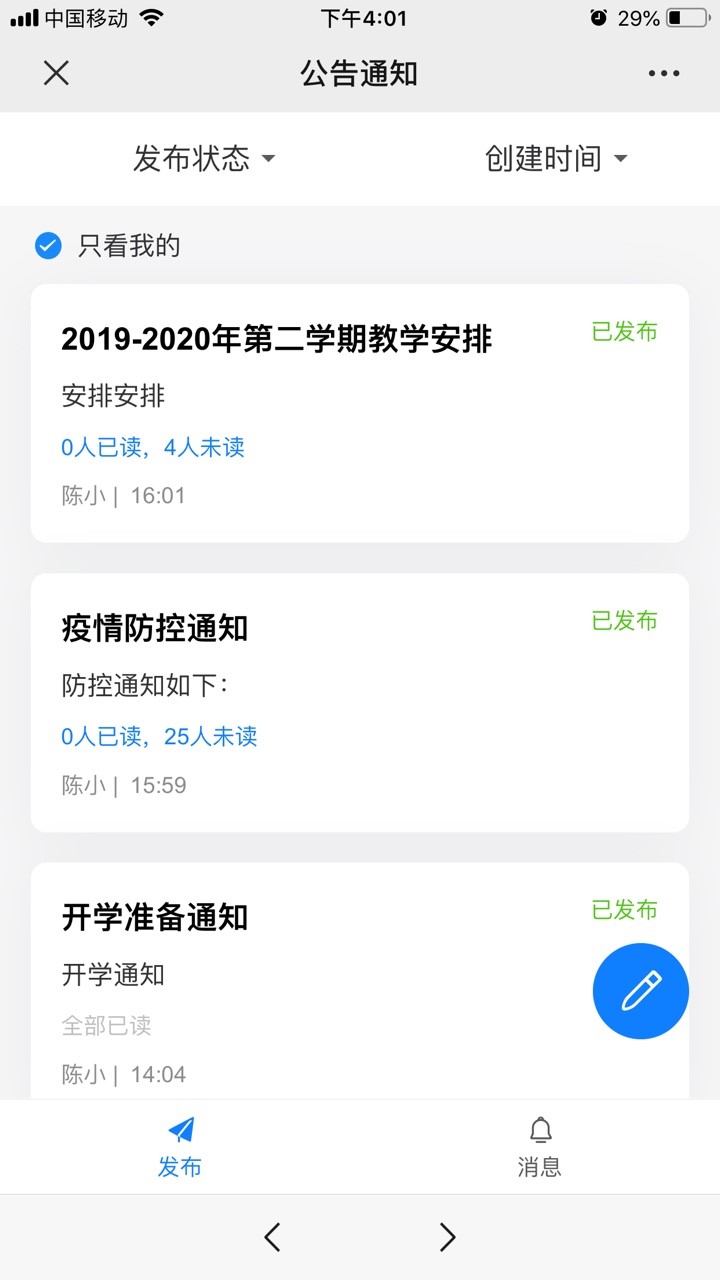720x1280 pixels.
Task: Open the 开学准备通知 announcement
Action: (155, 918)
